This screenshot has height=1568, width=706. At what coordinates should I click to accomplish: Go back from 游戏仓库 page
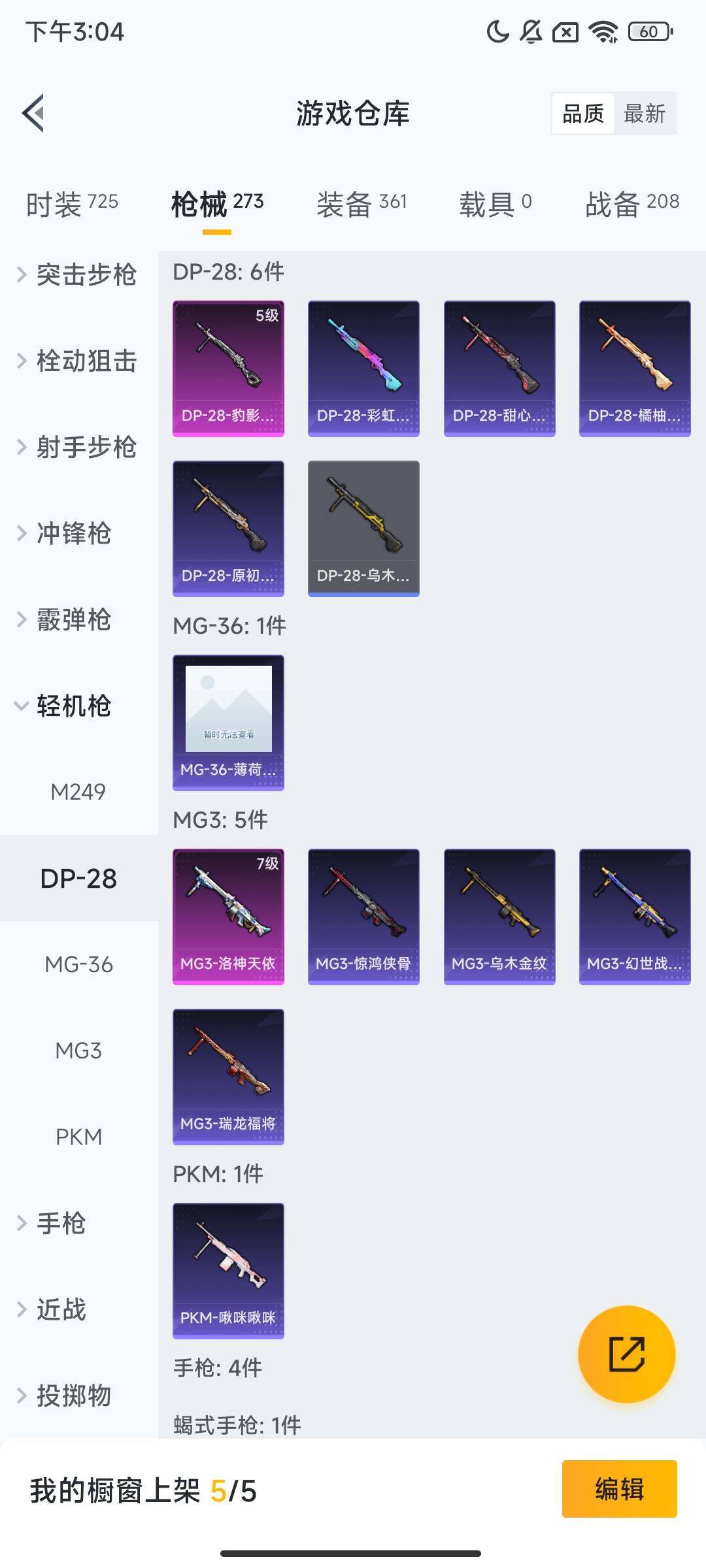(34, 113)
